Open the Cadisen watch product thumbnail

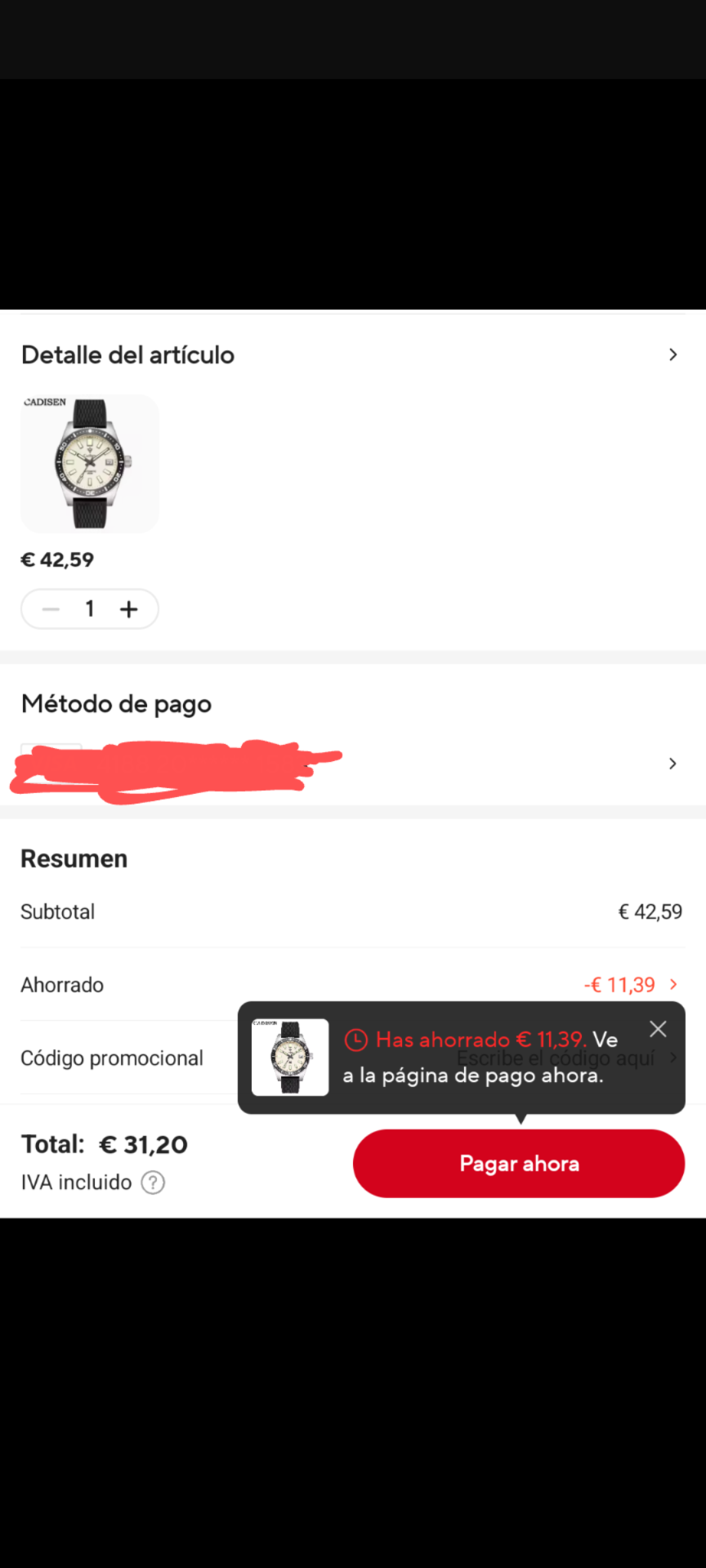point(90,464)
